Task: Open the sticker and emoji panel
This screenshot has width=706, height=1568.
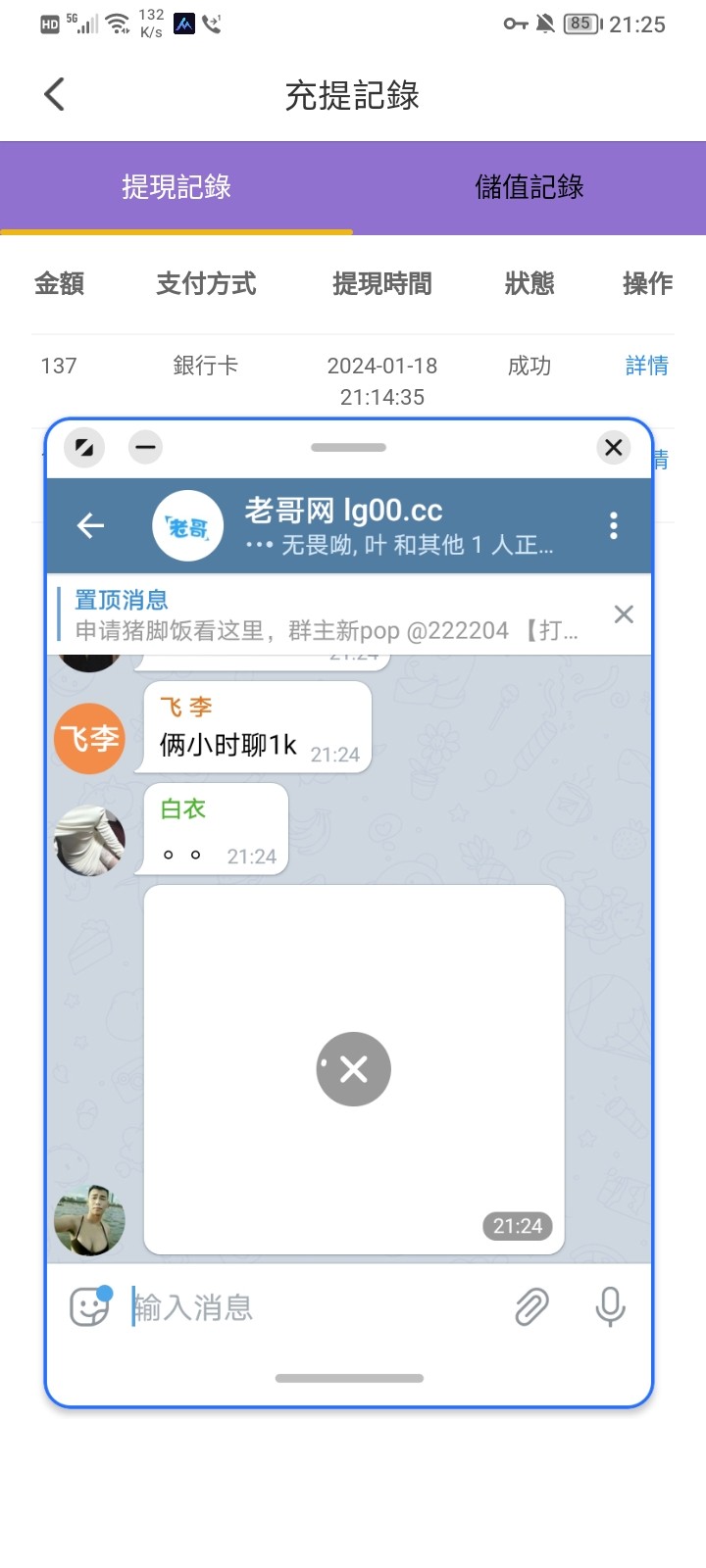Action: pos(90,1306)
